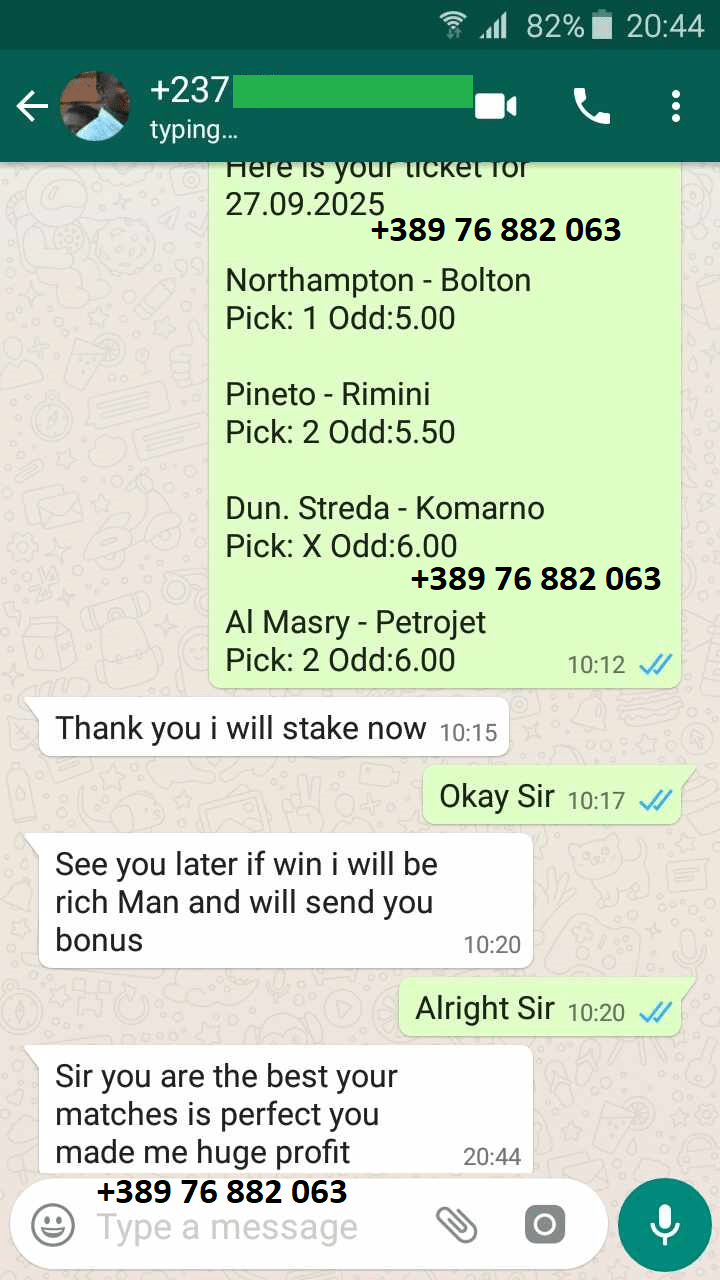Focus the Type a message field
The width and height of the screenshot is (720, 1280).
pos(250,1227)
